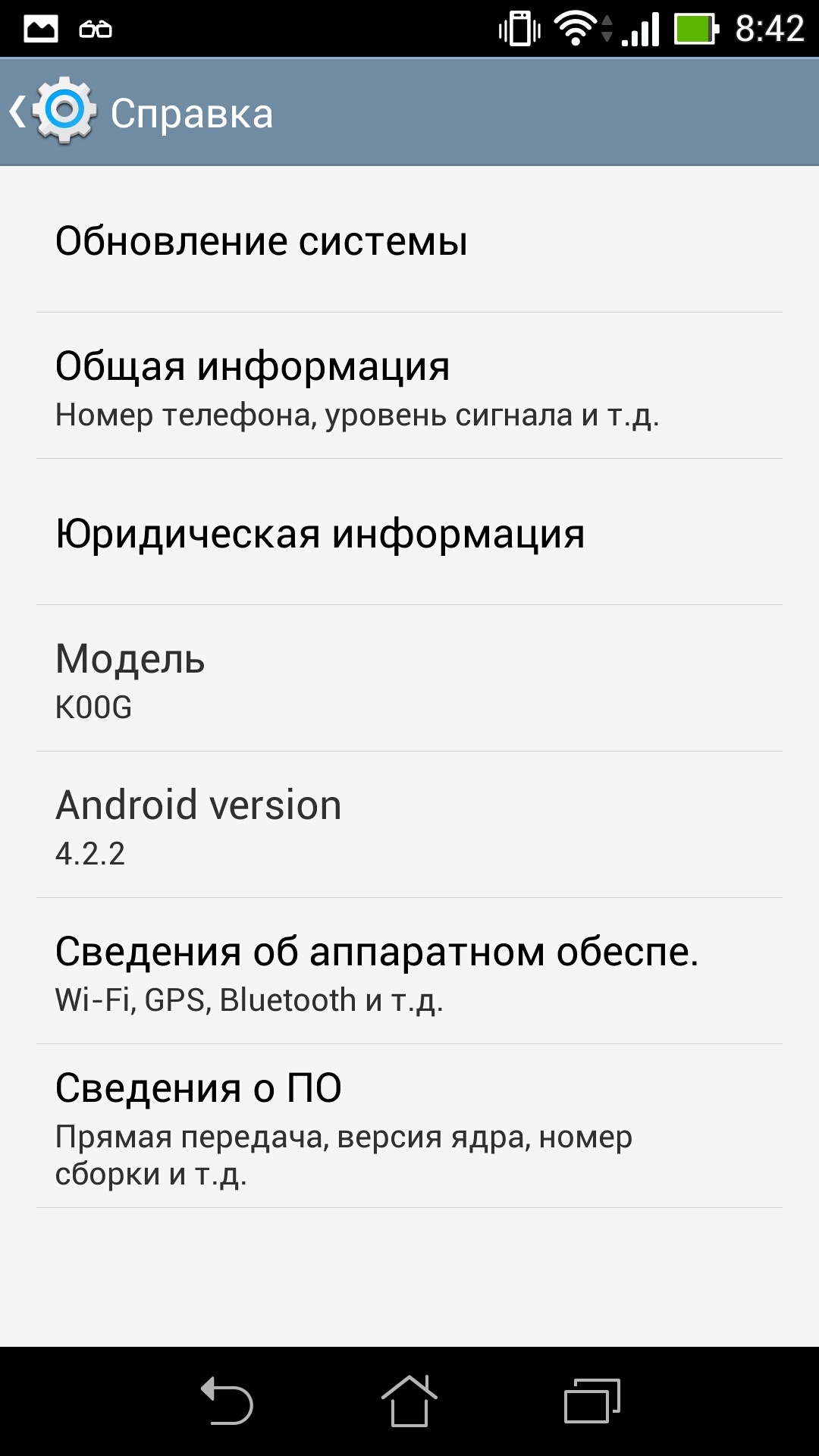Image resolution: width=819 pixels, height=1456 pixels.
Task: Open the recent apps overview
Action: (591, 1401)
